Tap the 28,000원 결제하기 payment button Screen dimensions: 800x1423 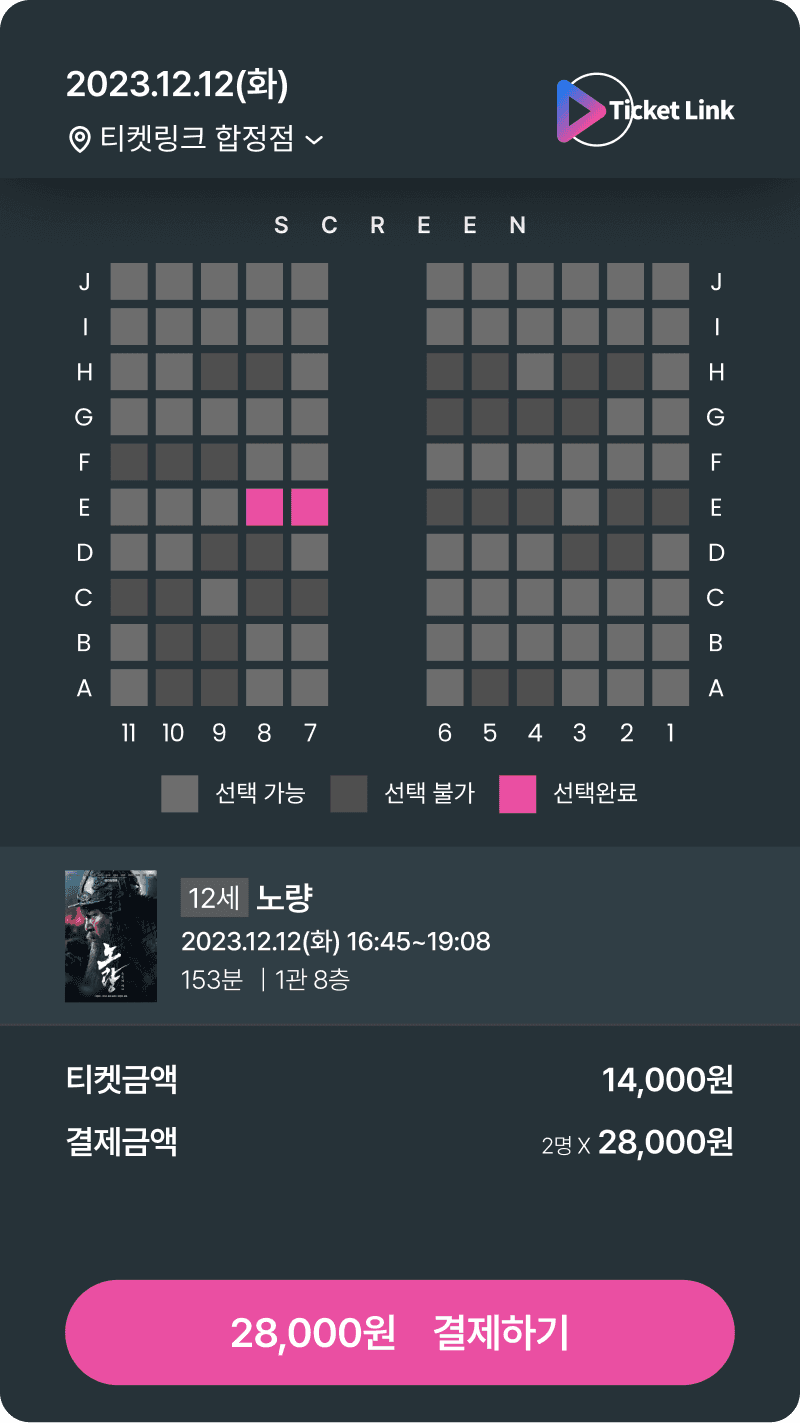[x=400, y=1332]
